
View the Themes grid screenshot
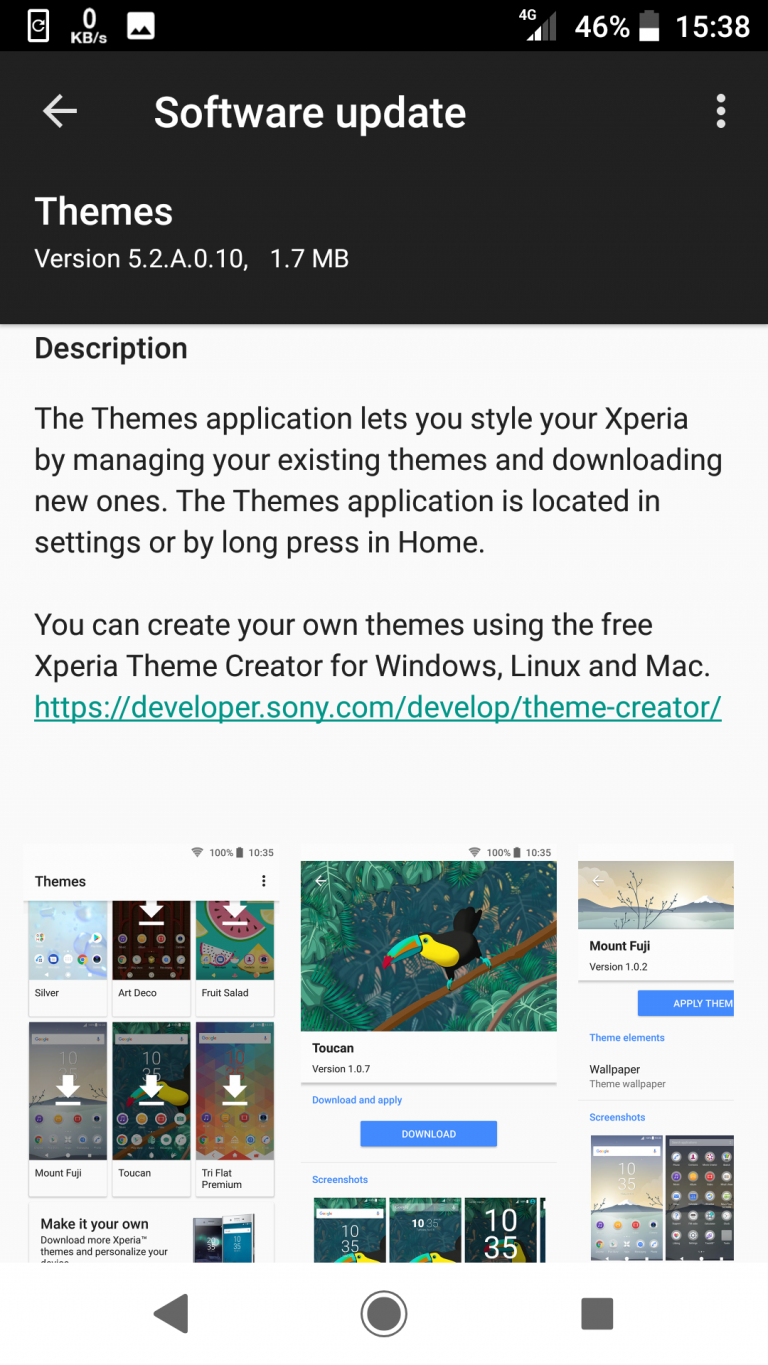coord(150,1053)
